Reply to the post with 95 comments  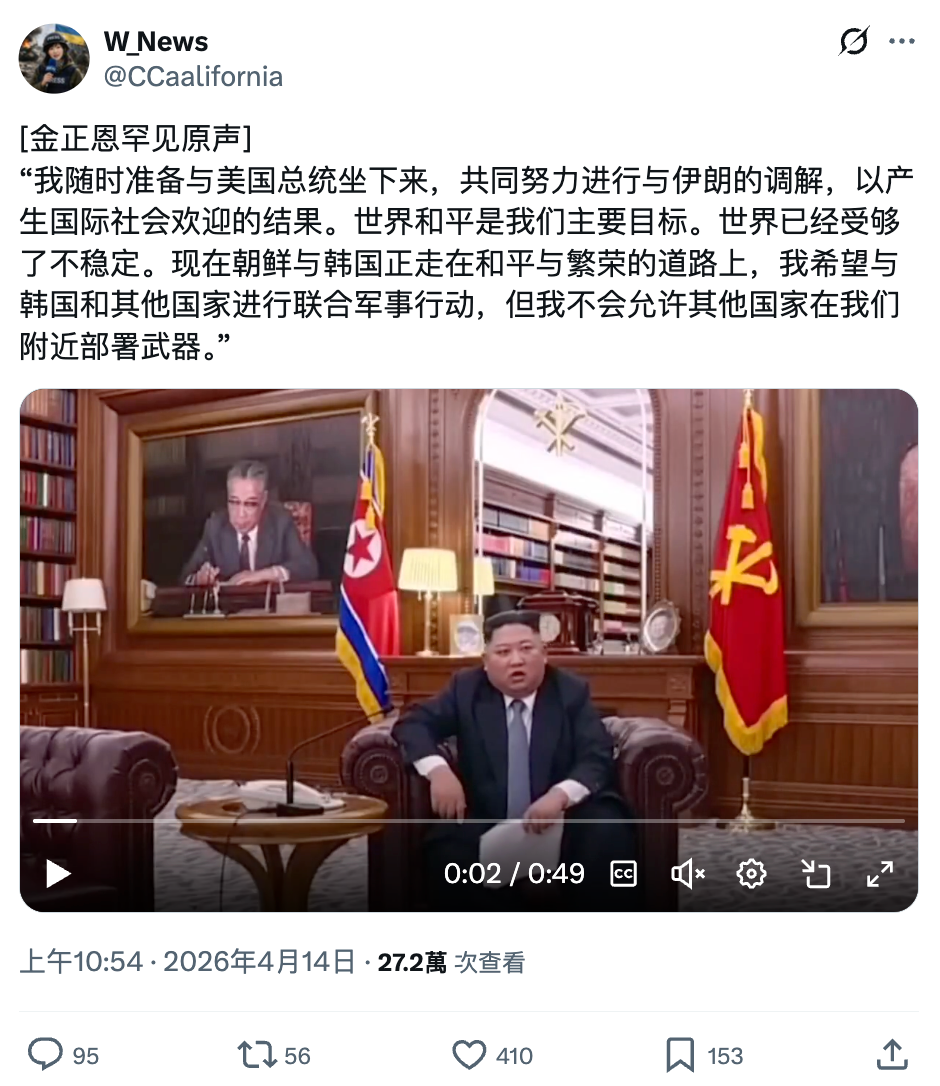pos(46,1054)
